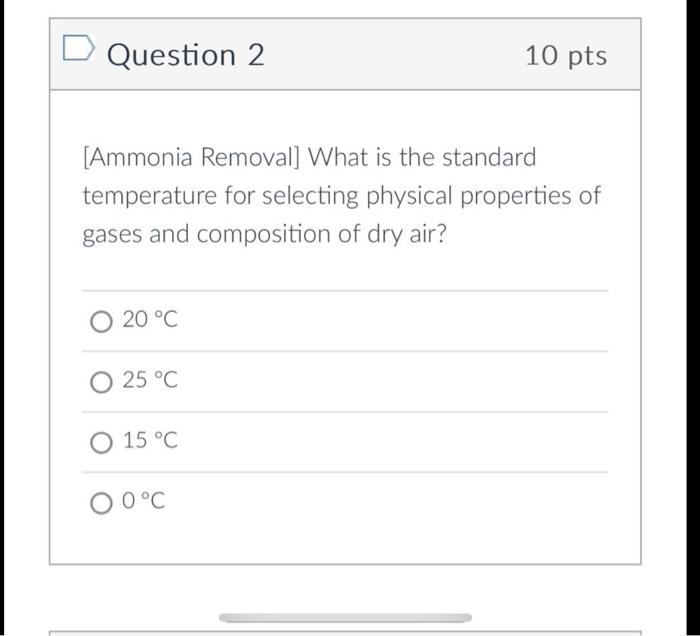Mark 0 °C as your answer
This screenshot has height=636, width=700.
pyautogui.click(x=101, y=503)
